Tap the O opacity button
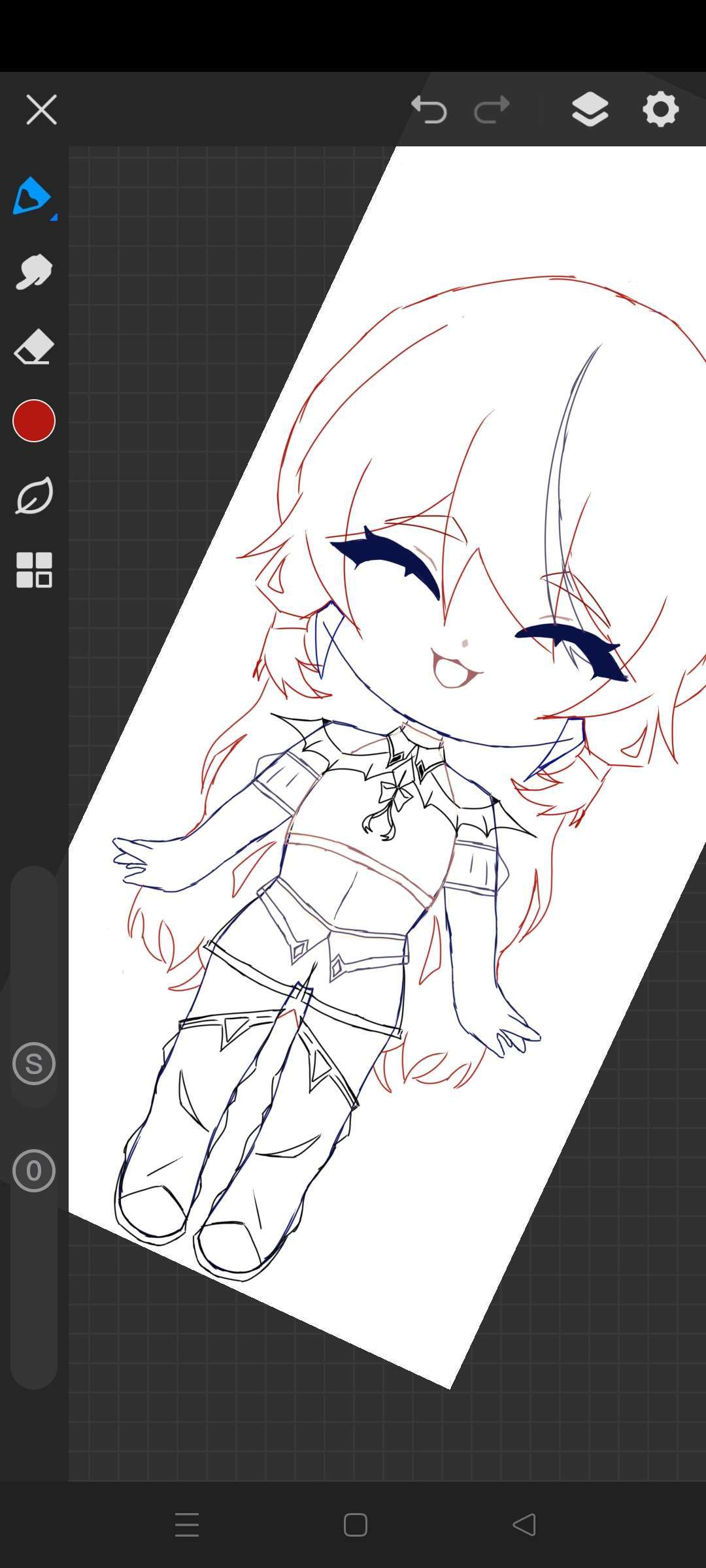 click(x=33, y=1171)
